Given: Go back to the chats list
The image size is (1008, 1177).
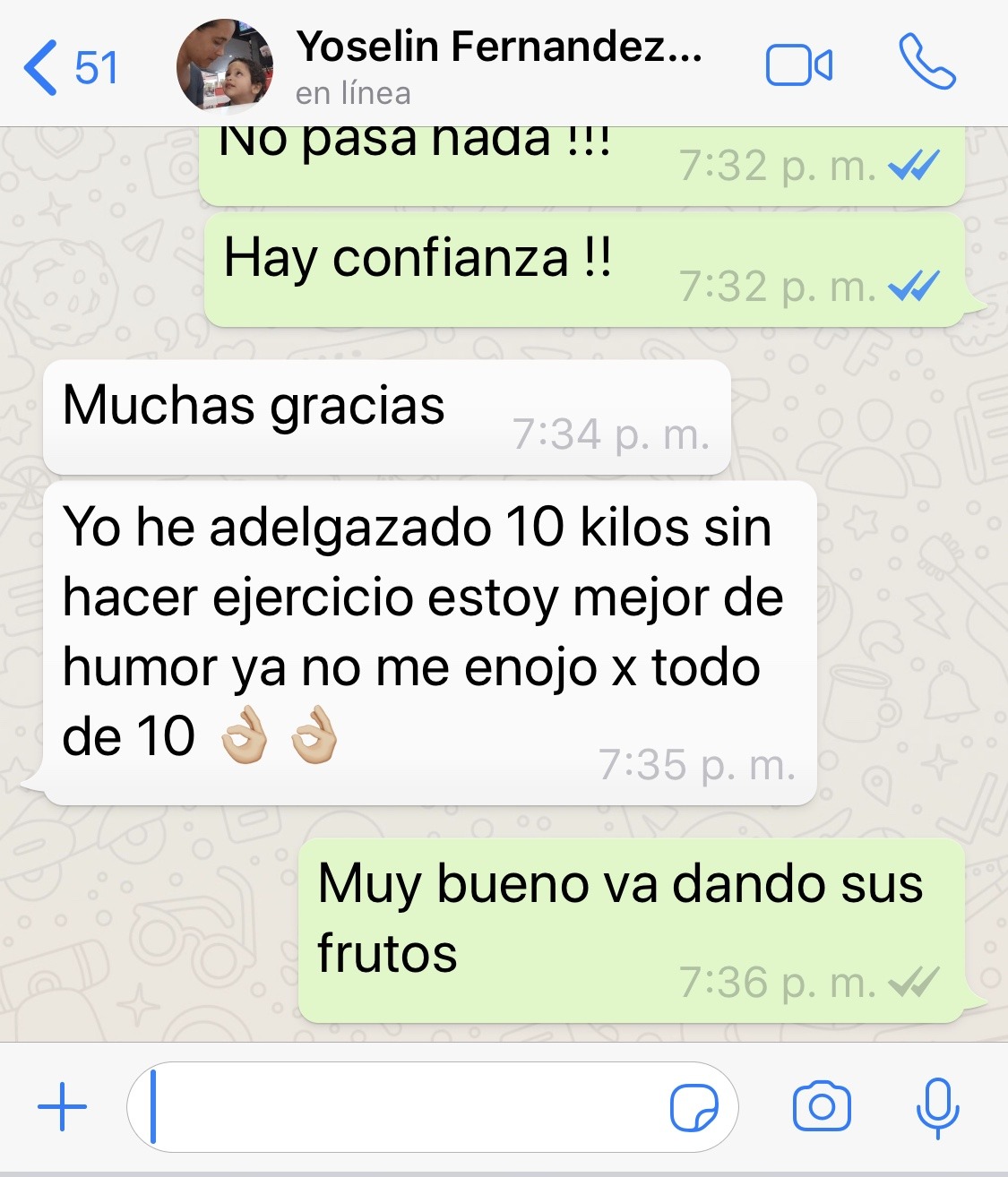Looking at the screenshot, I should 68,67.
